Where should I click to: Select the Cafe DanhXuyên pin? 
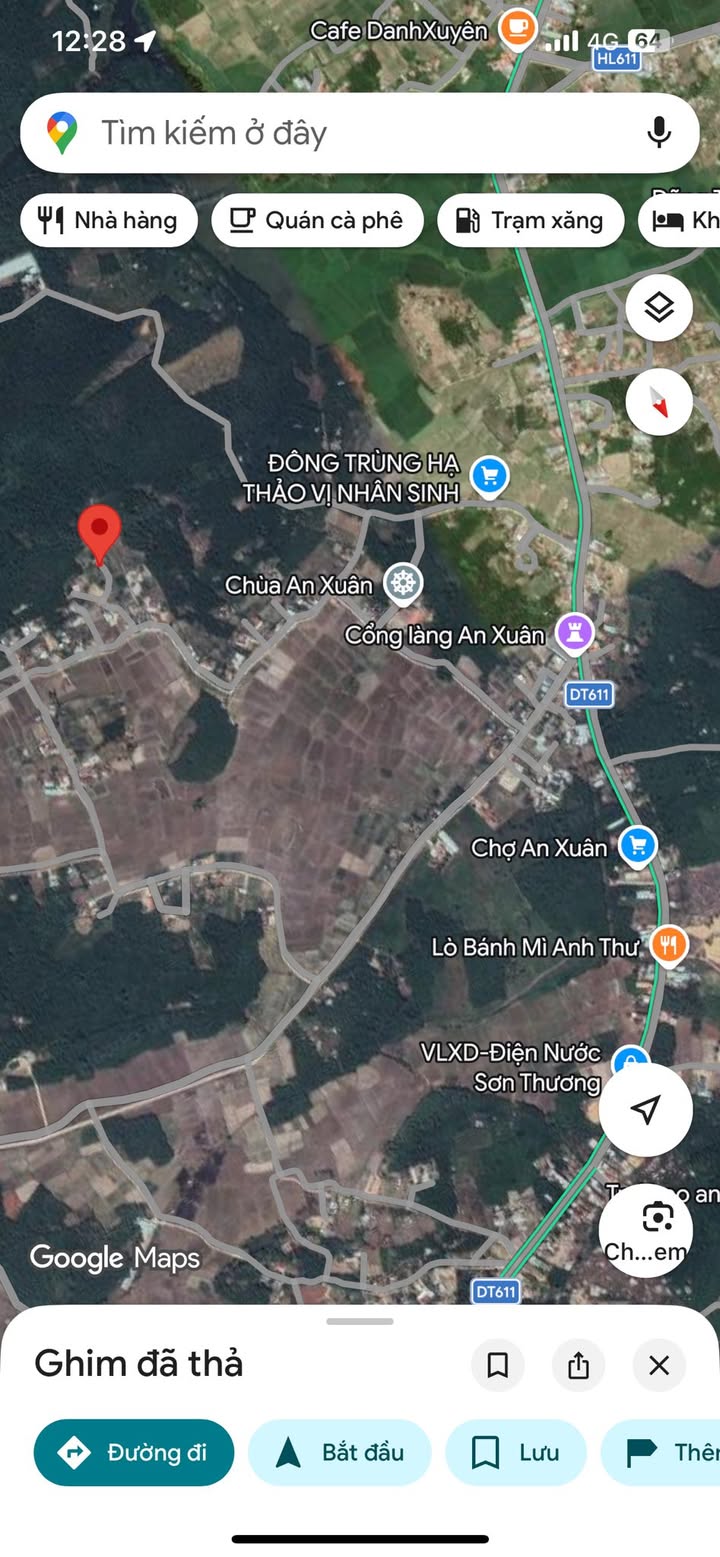click(x=517, y=28)
